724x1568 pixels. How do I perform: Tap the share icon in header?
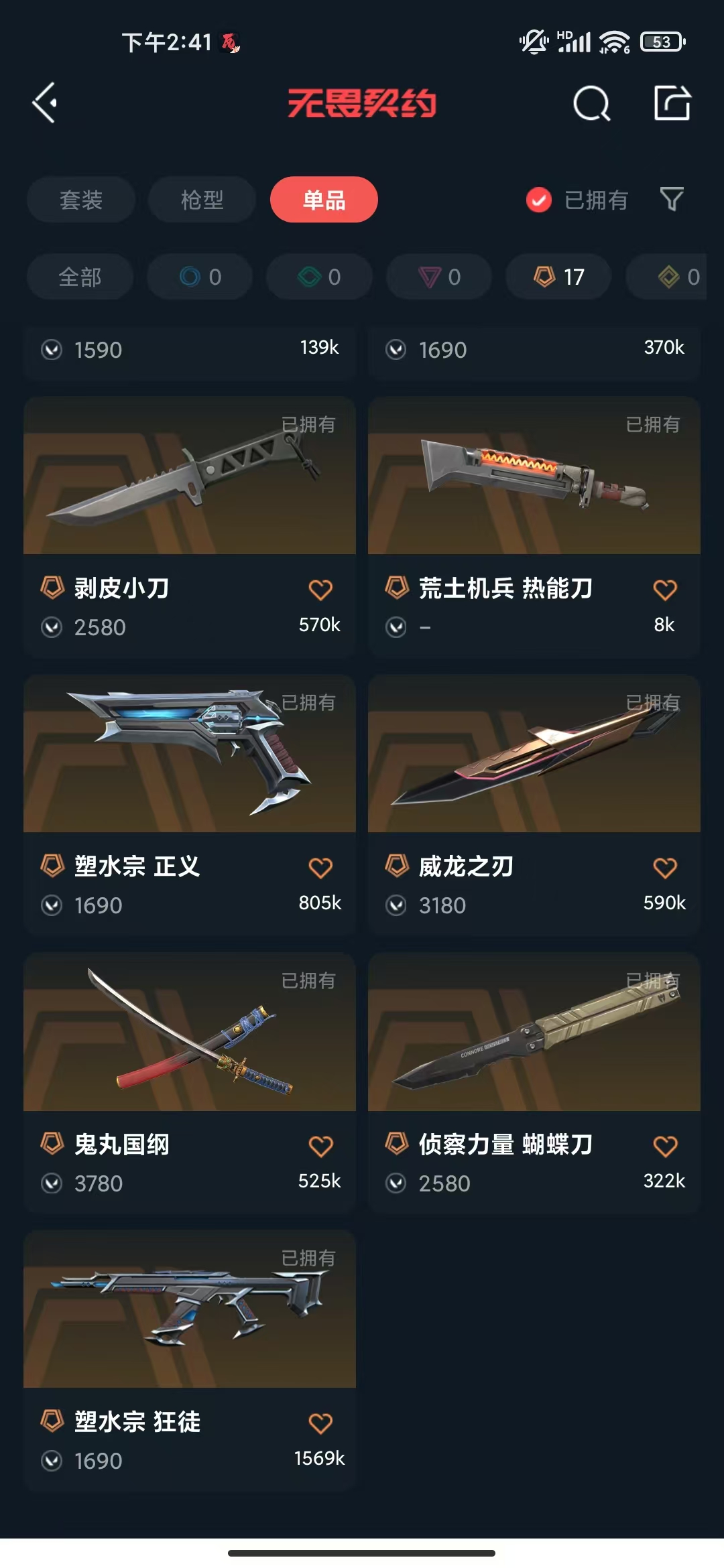coord(672,103)
